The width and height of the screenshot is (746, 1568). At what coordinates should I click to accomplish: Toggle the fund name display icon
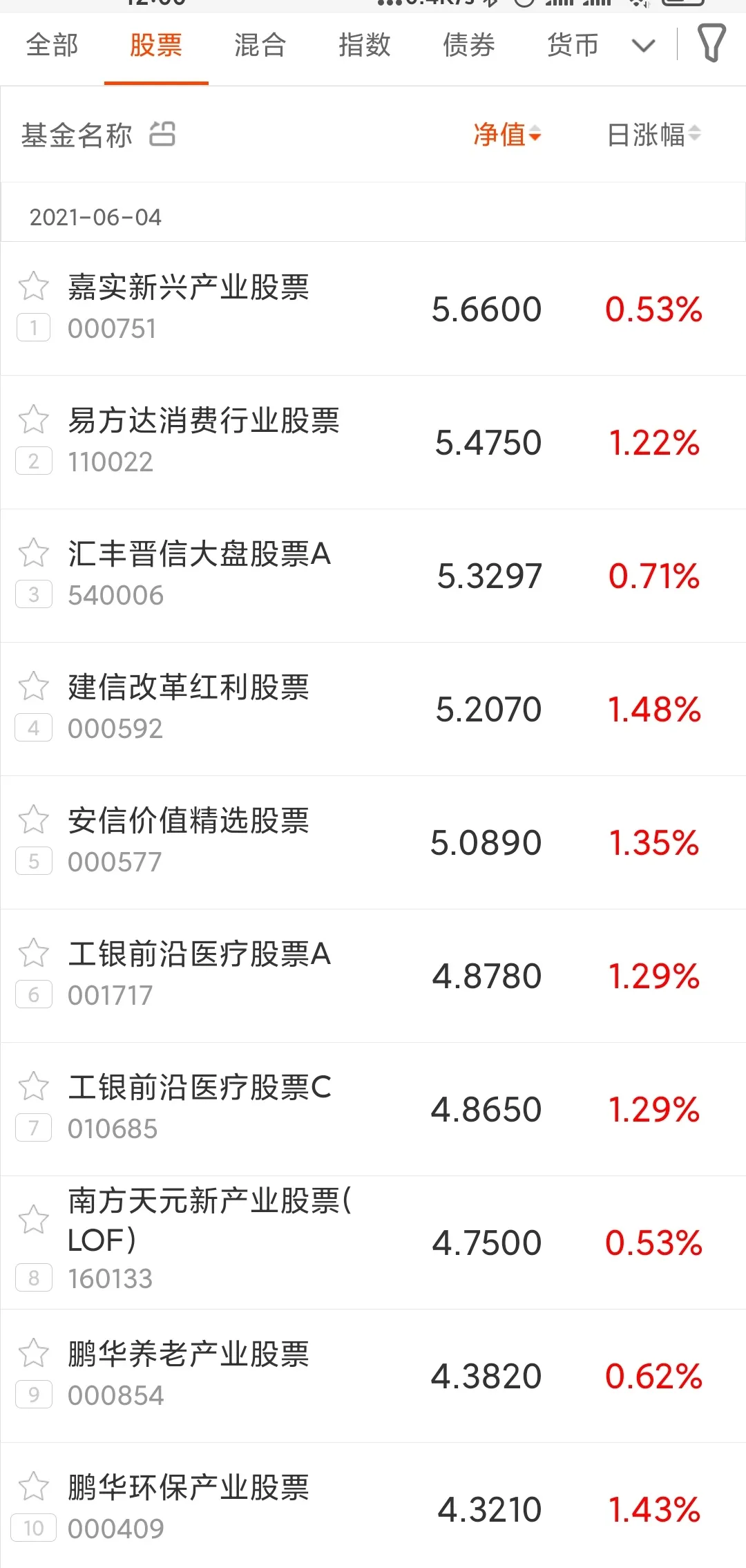[x=163, y=134]
